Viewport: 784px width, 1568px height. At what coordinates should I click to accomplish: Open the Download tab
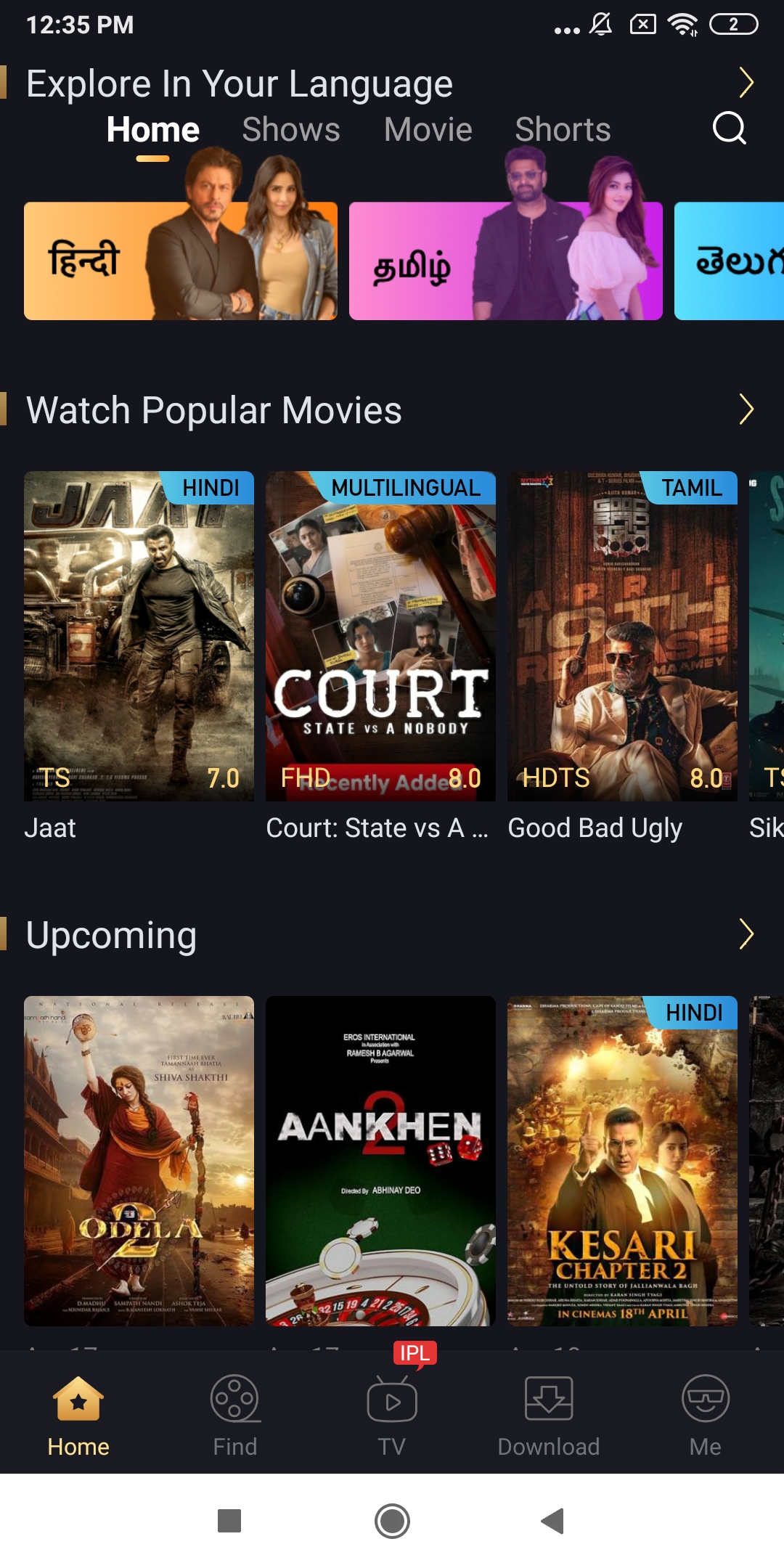click(x=549, y=1415)
